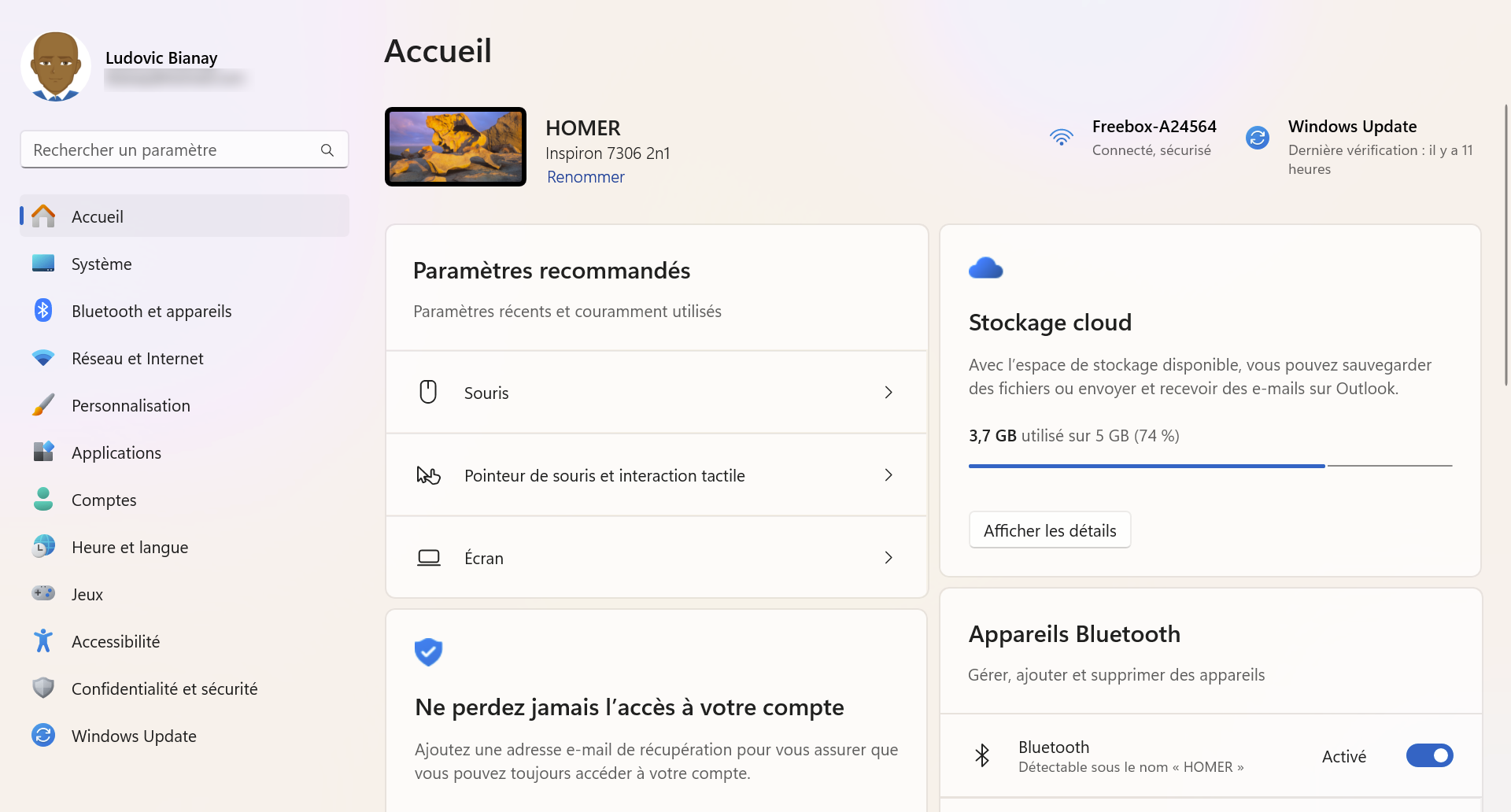Open Windows Update from the sidebar
The image size is (1511, 812).
(x=133, y=736)
